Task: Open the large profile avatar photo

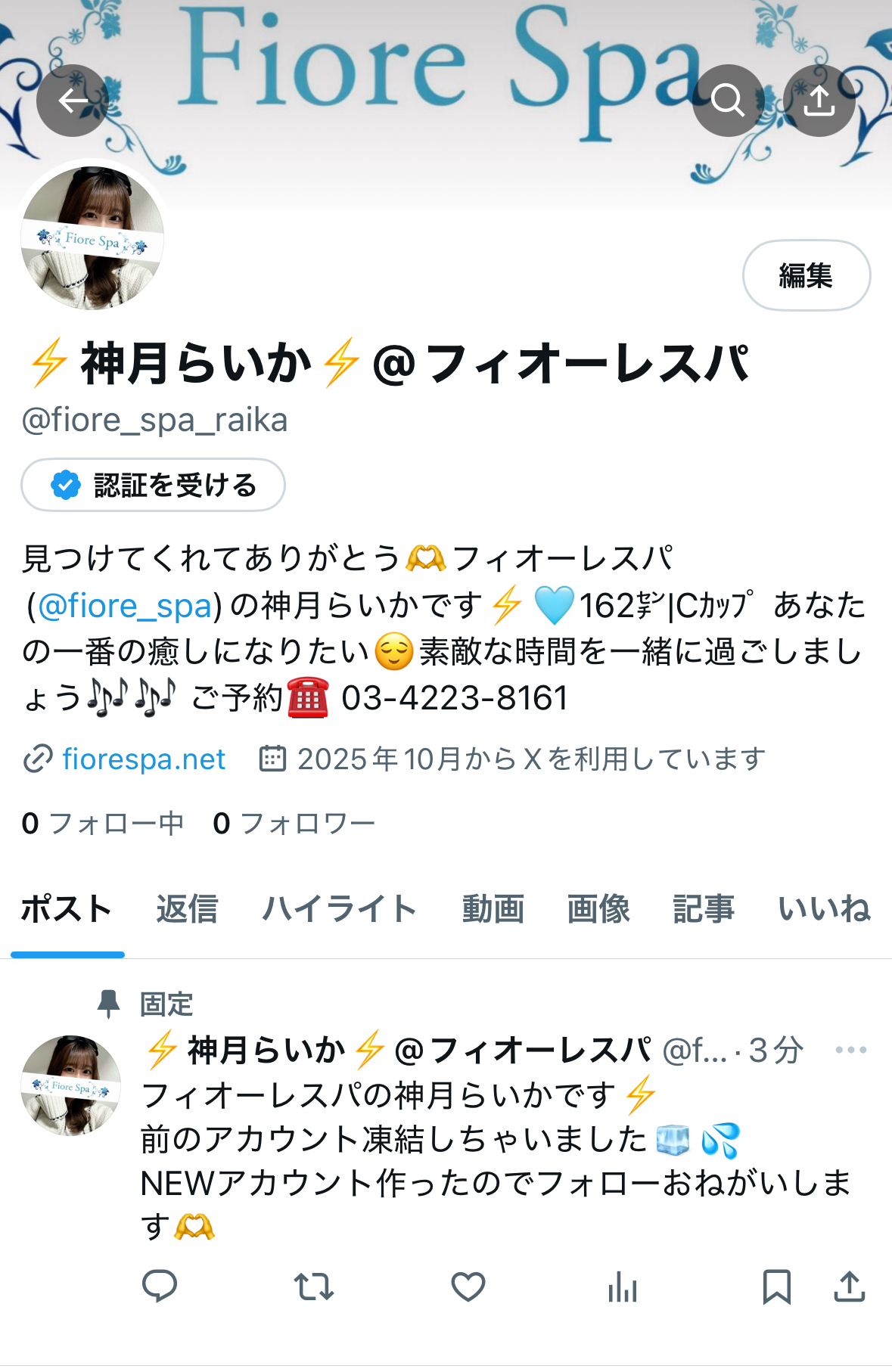Action: 92,238
